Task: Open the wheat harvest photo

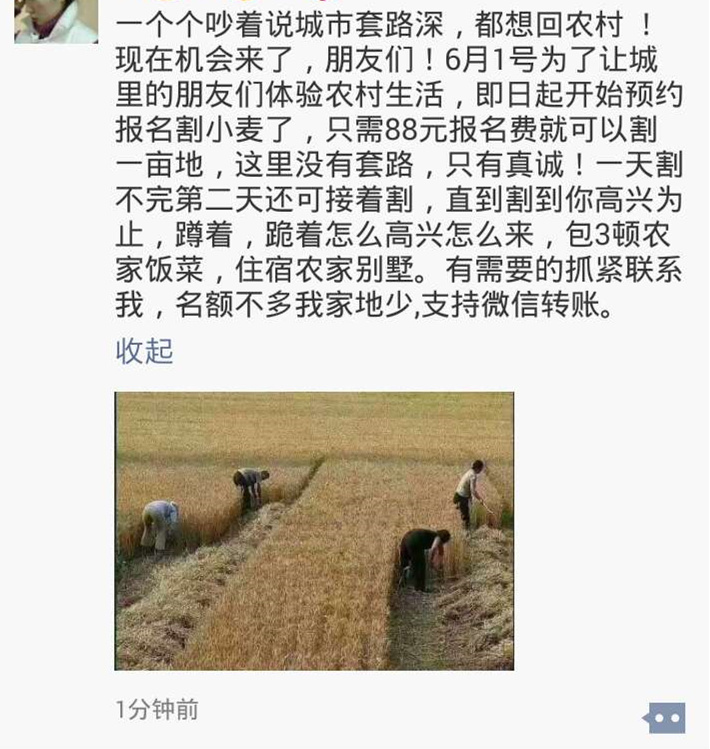Action: [x=314, y=530]
